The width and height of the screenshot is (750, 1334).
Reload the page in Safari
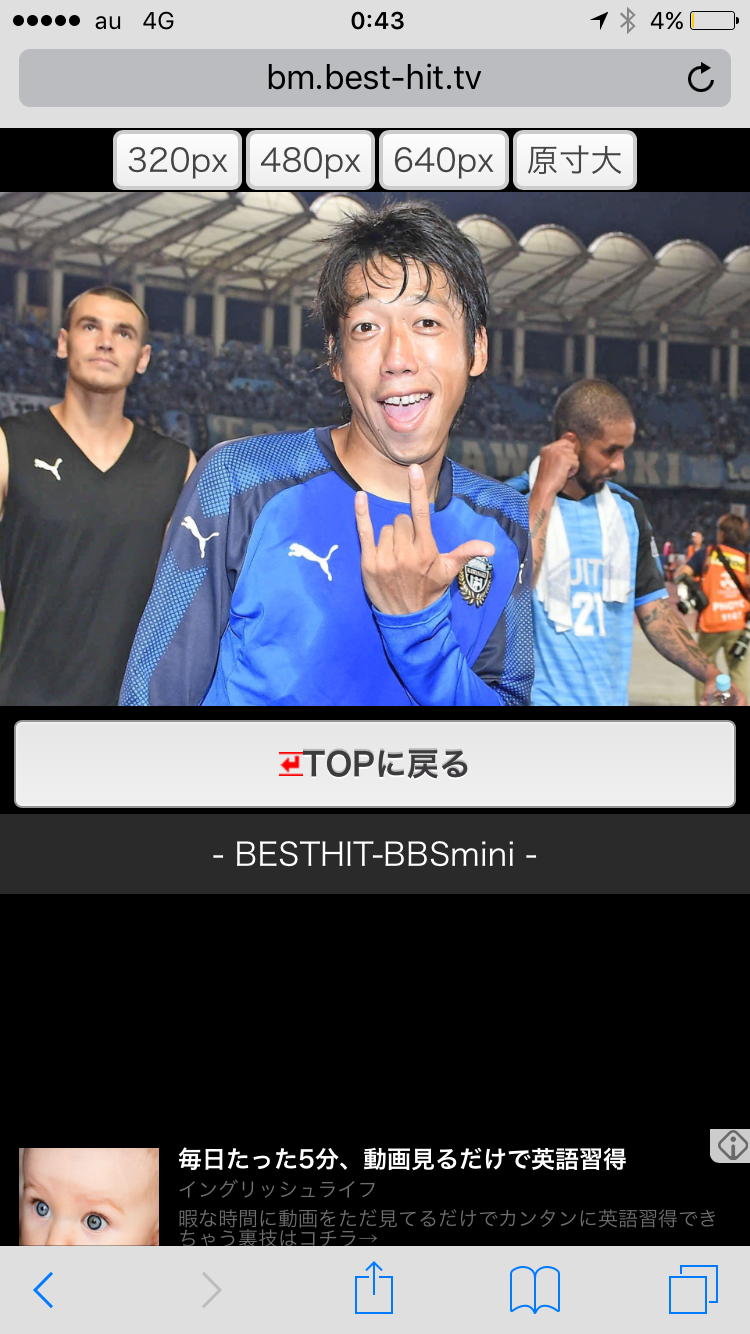tap(701, 78)
